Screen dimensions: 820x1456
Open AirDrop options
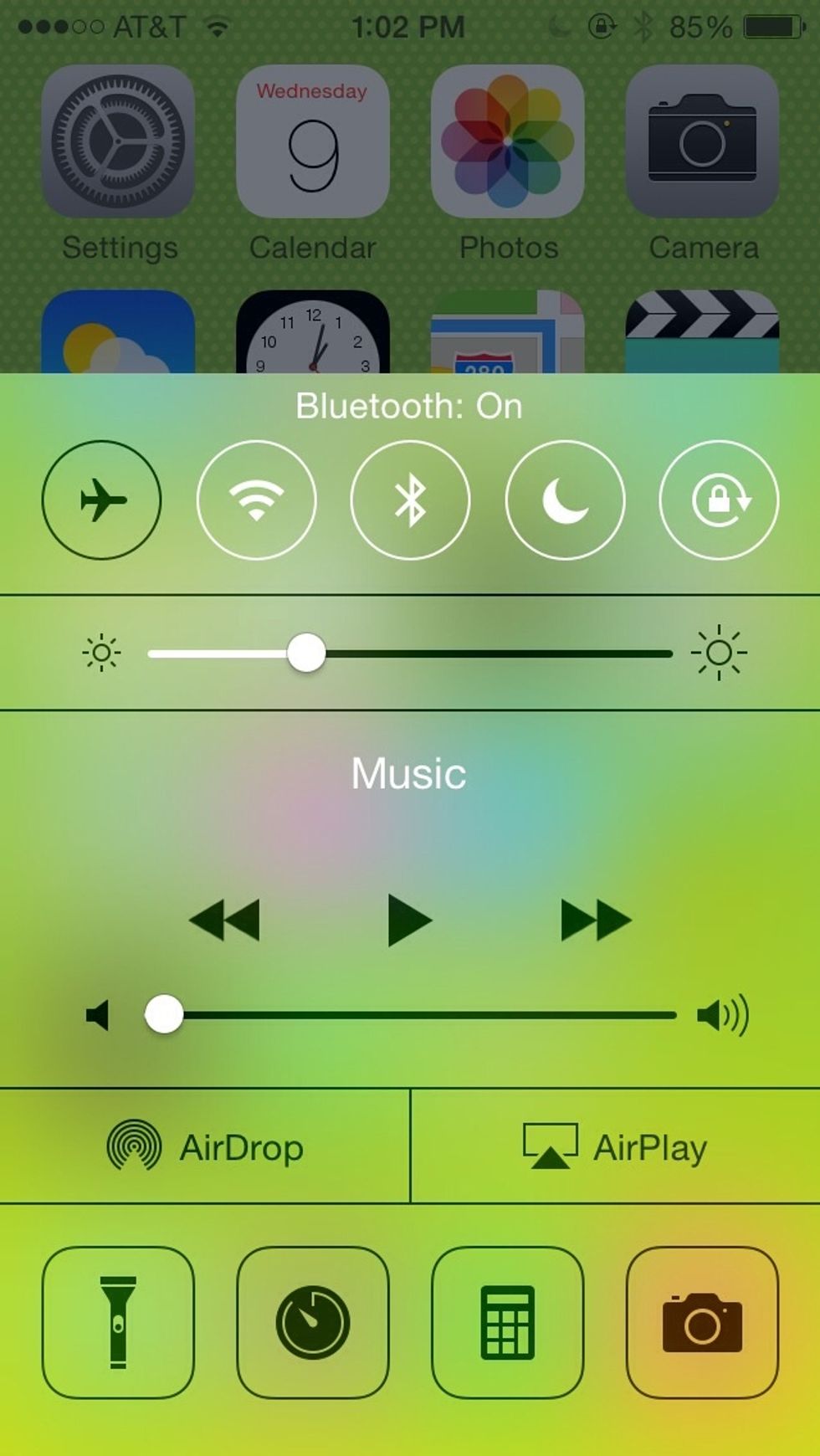tap(205, 1146)
